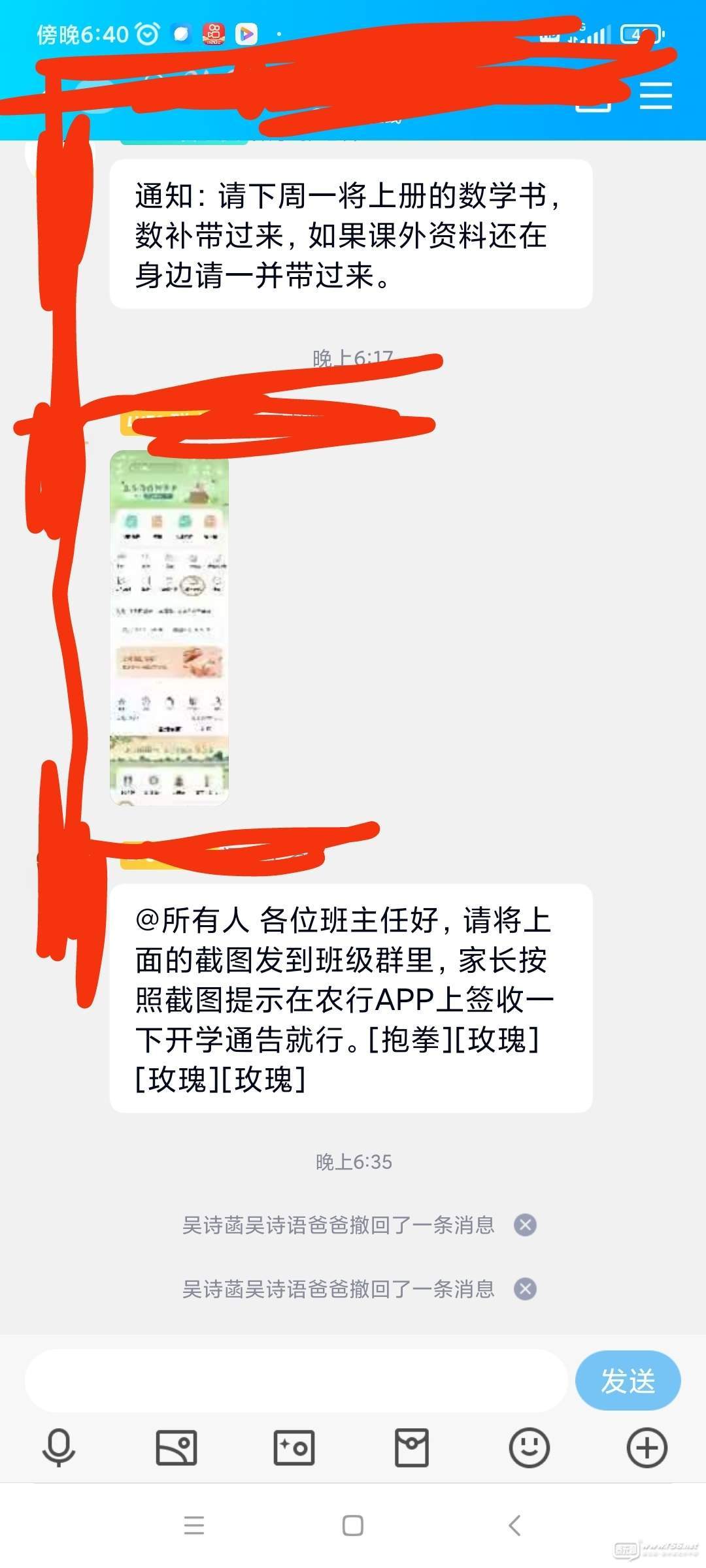Open the green app screenshot image
The image size is (706, 1568).
click(169, 627)
